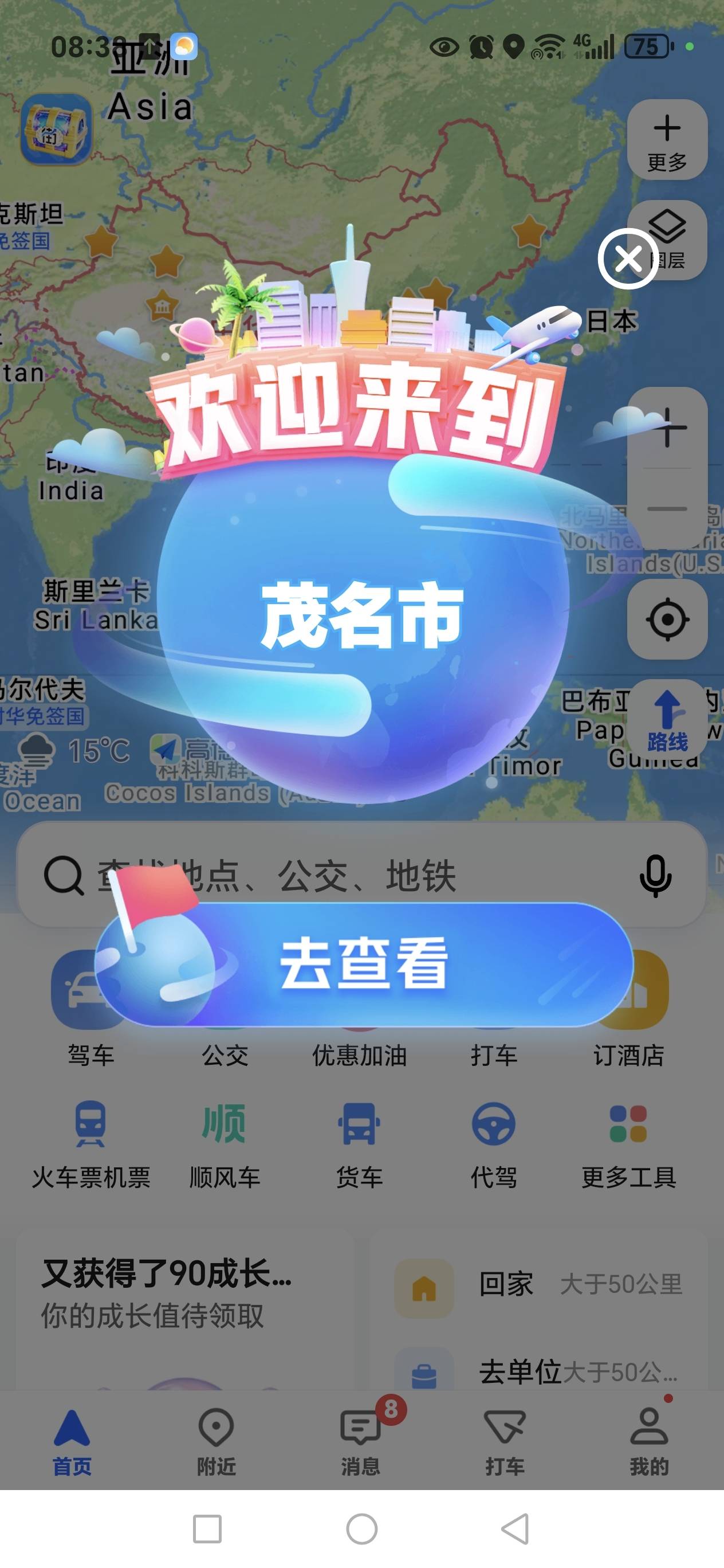Start voice search with the microphone

click(655, 876)
